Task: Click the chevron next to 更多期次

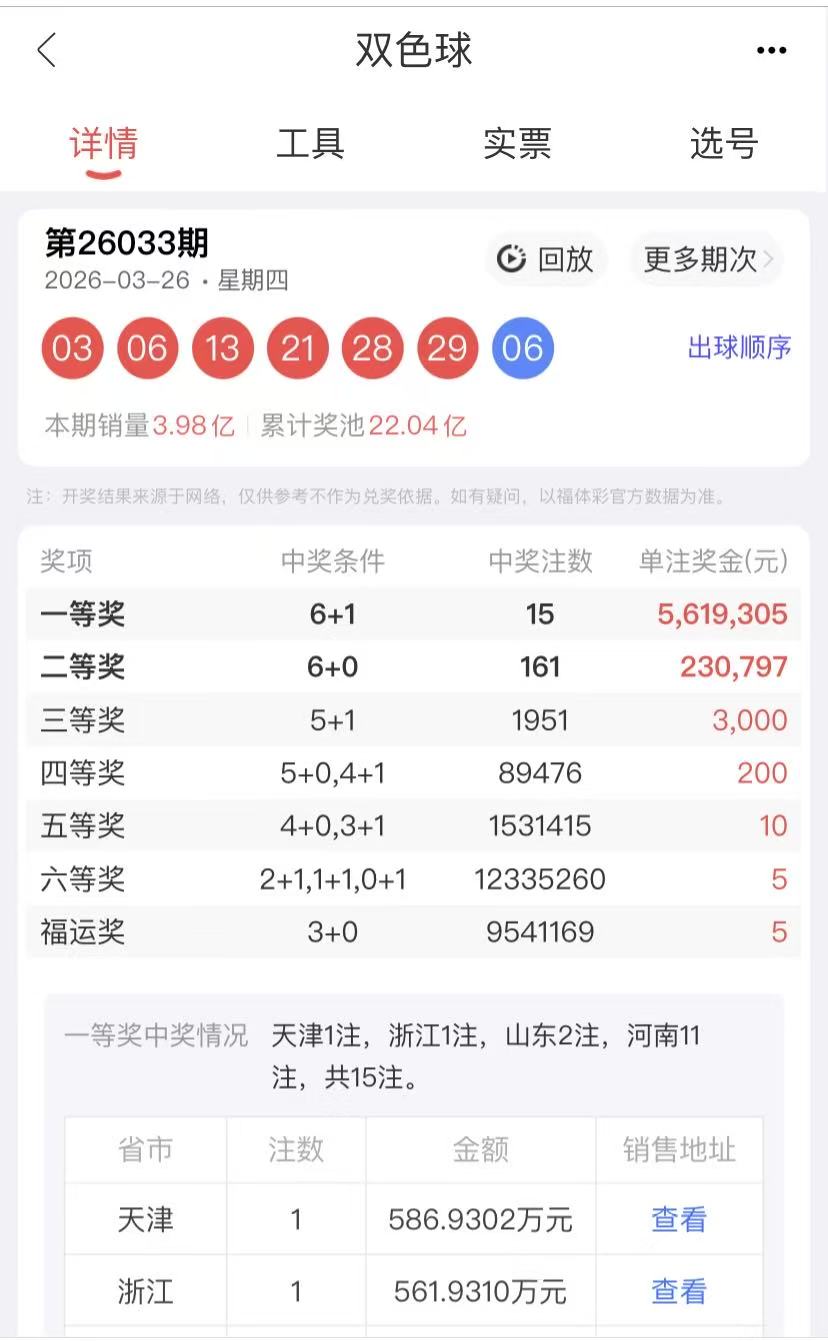Action: coord(768,259)
